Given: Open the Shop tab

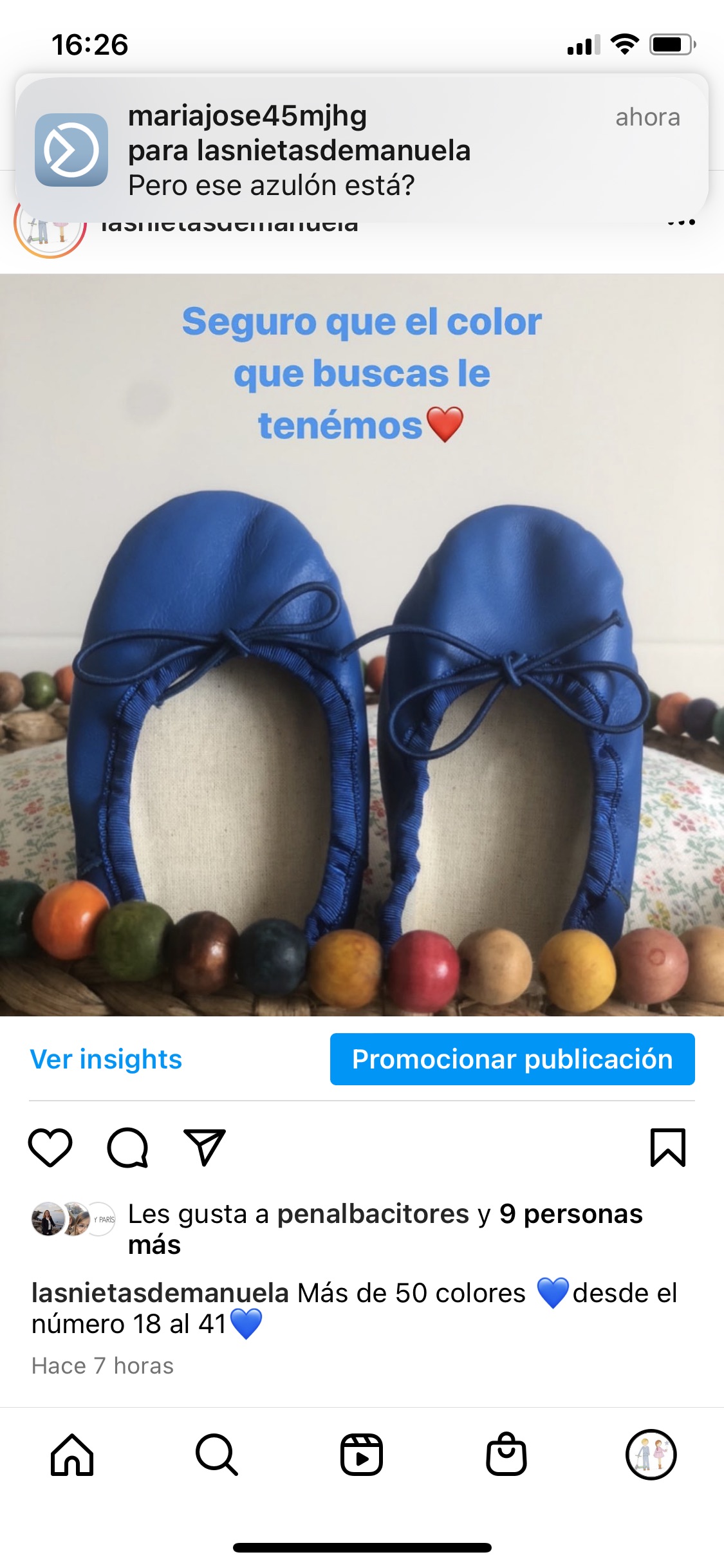Looking at the screenshot, I should click(506, 1455).
